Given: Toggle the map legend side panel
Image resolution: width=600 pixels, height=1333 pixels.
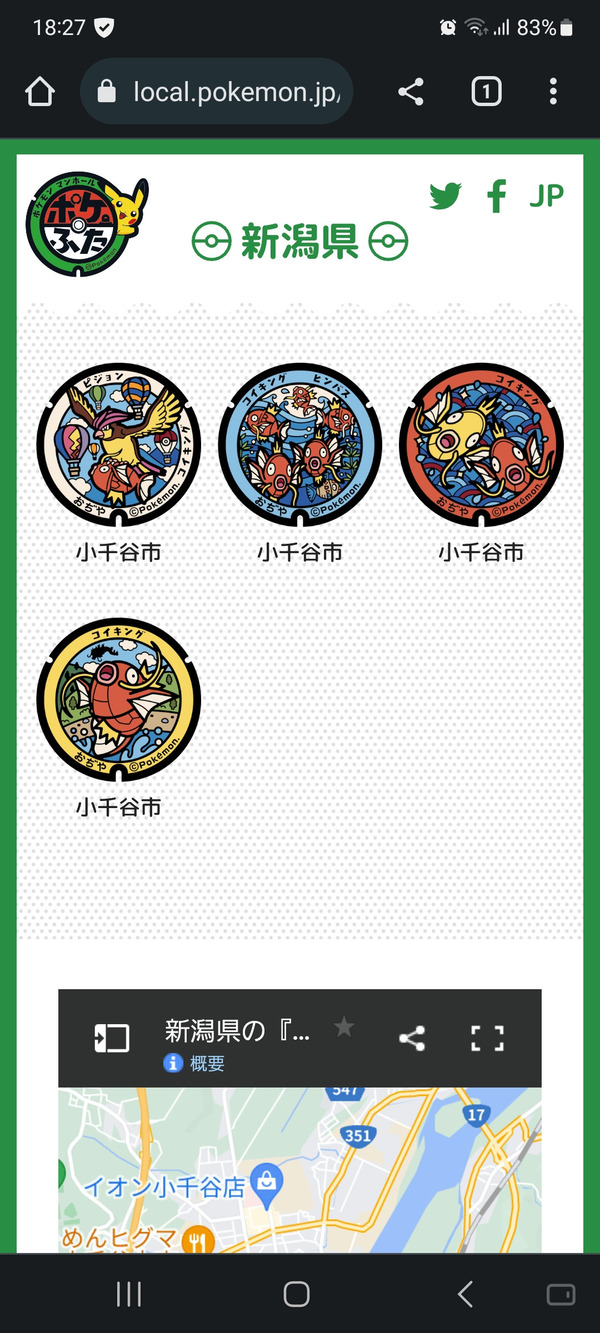Looking at the screenshot, I should 111,1038.
